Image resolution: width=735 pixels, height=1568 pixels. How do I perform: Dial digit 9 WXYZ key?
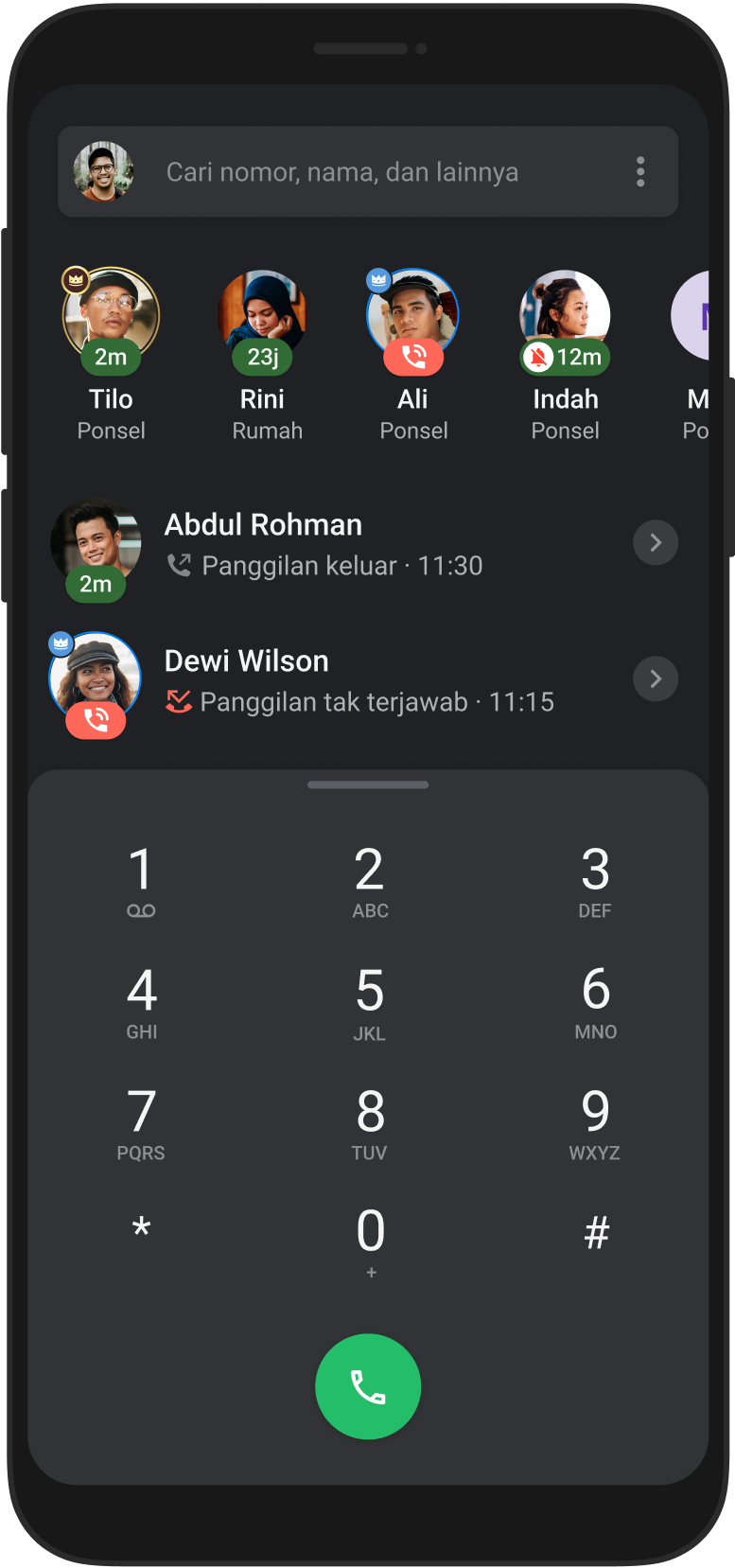pos(595,1124)
